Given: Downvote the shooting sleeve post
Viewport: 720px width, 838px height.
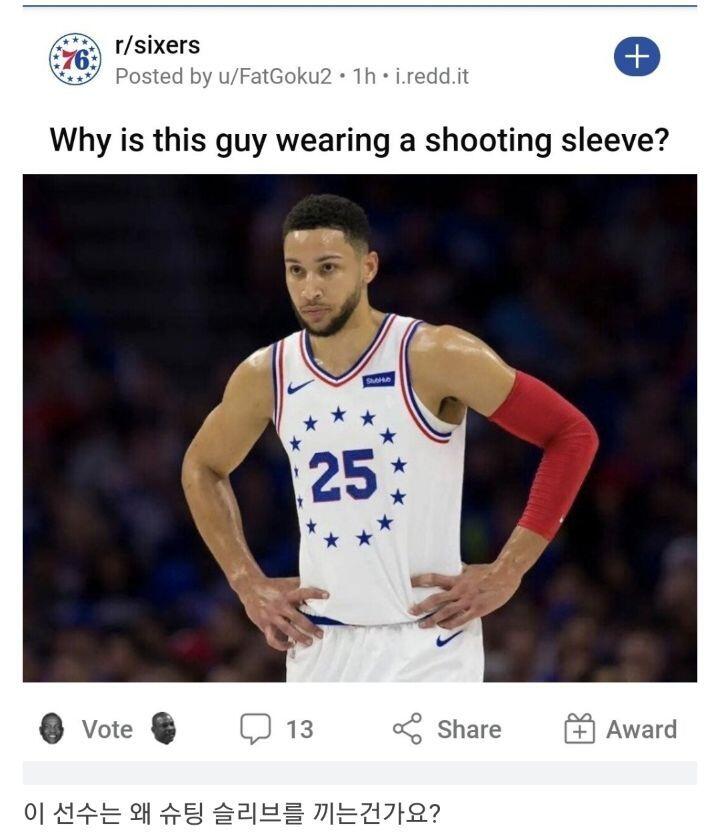Looking at the screenshot, I should 164,728.
